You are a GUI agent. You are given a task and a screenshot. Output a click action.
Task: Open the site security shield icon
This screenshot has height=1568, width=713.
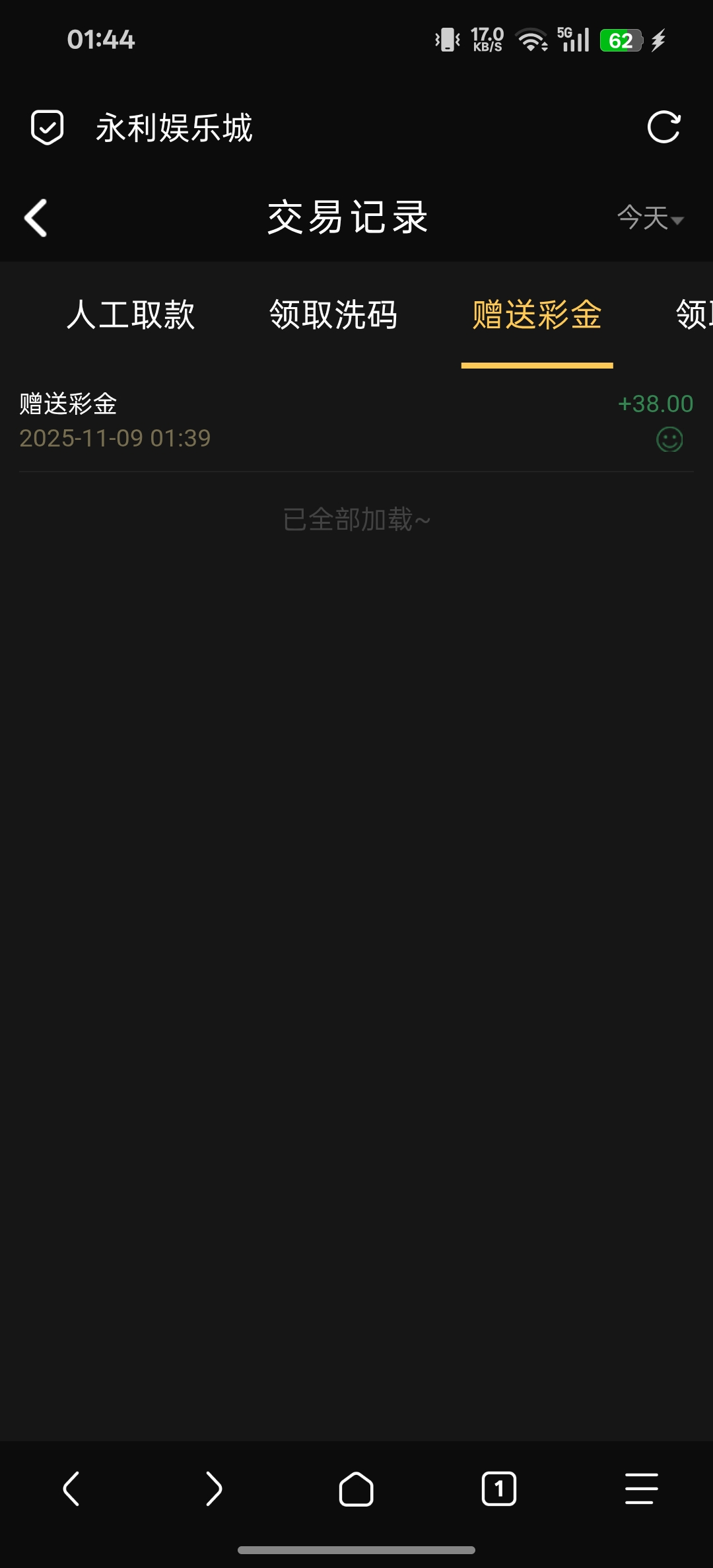tap(48, 127)
